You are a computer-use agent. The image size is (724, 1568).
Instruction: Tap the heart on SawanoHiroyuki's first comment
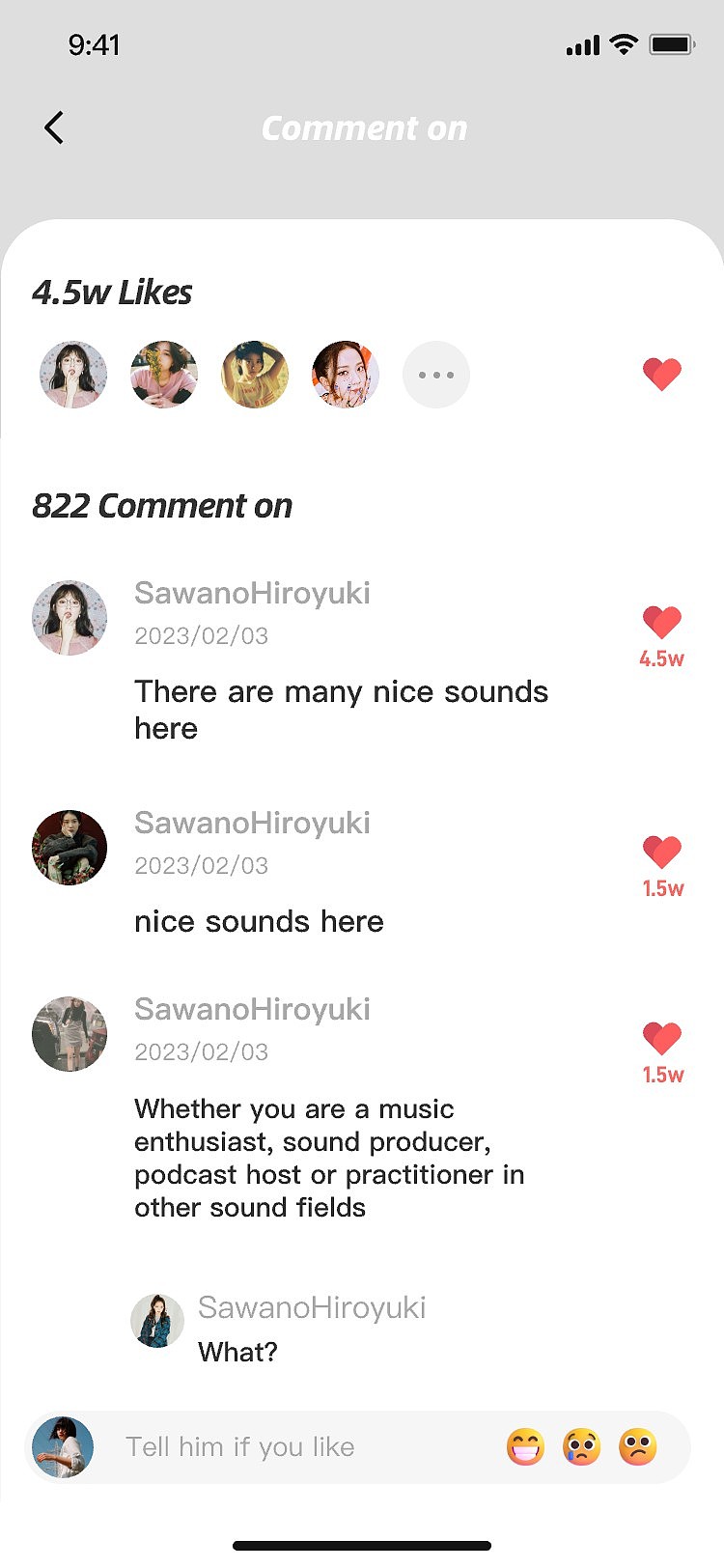click(661, 622)
